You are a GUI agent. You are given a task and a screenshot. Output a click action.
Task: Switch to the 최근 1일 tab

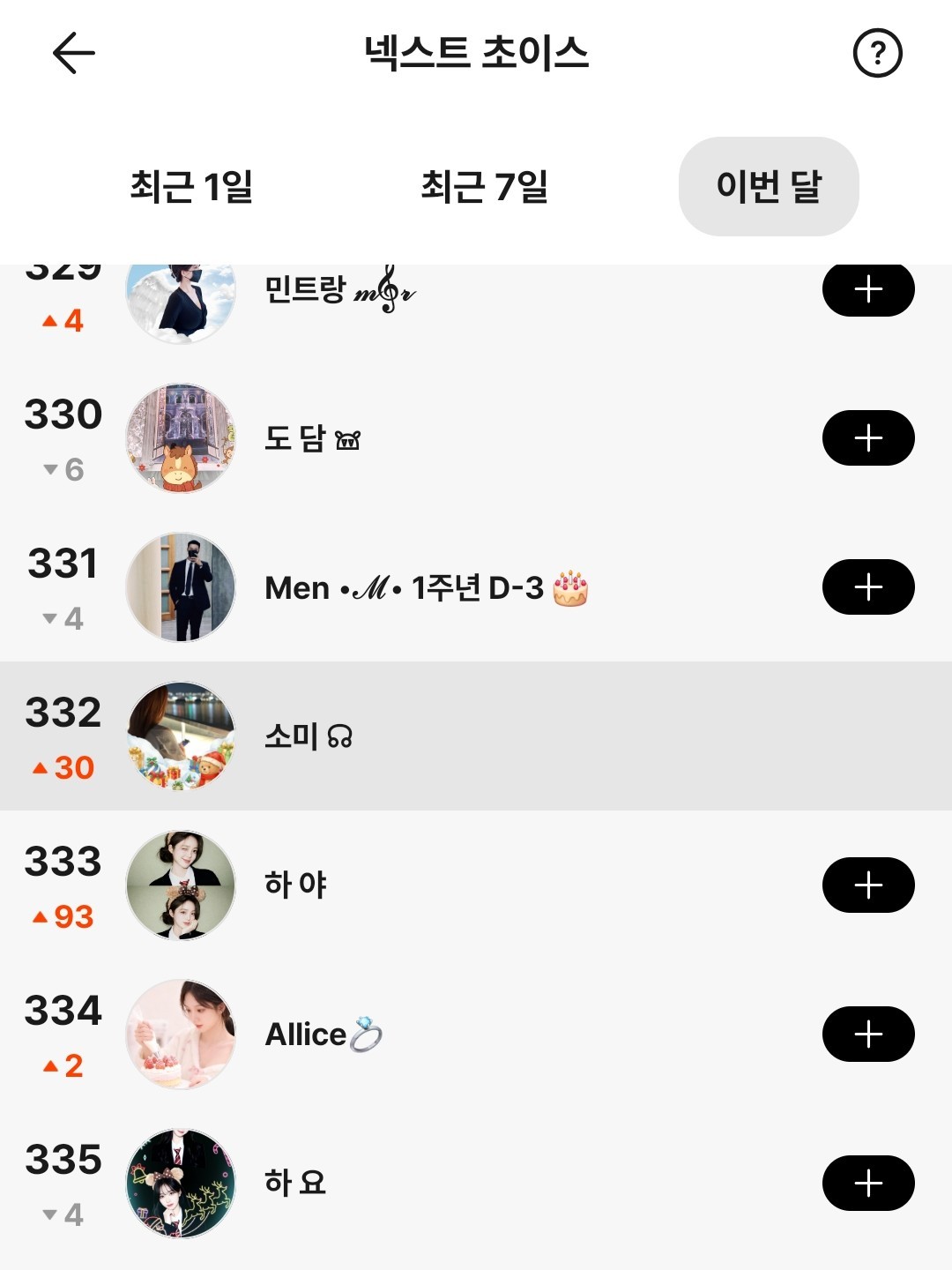pyautogui.click(x=191, y=186)
